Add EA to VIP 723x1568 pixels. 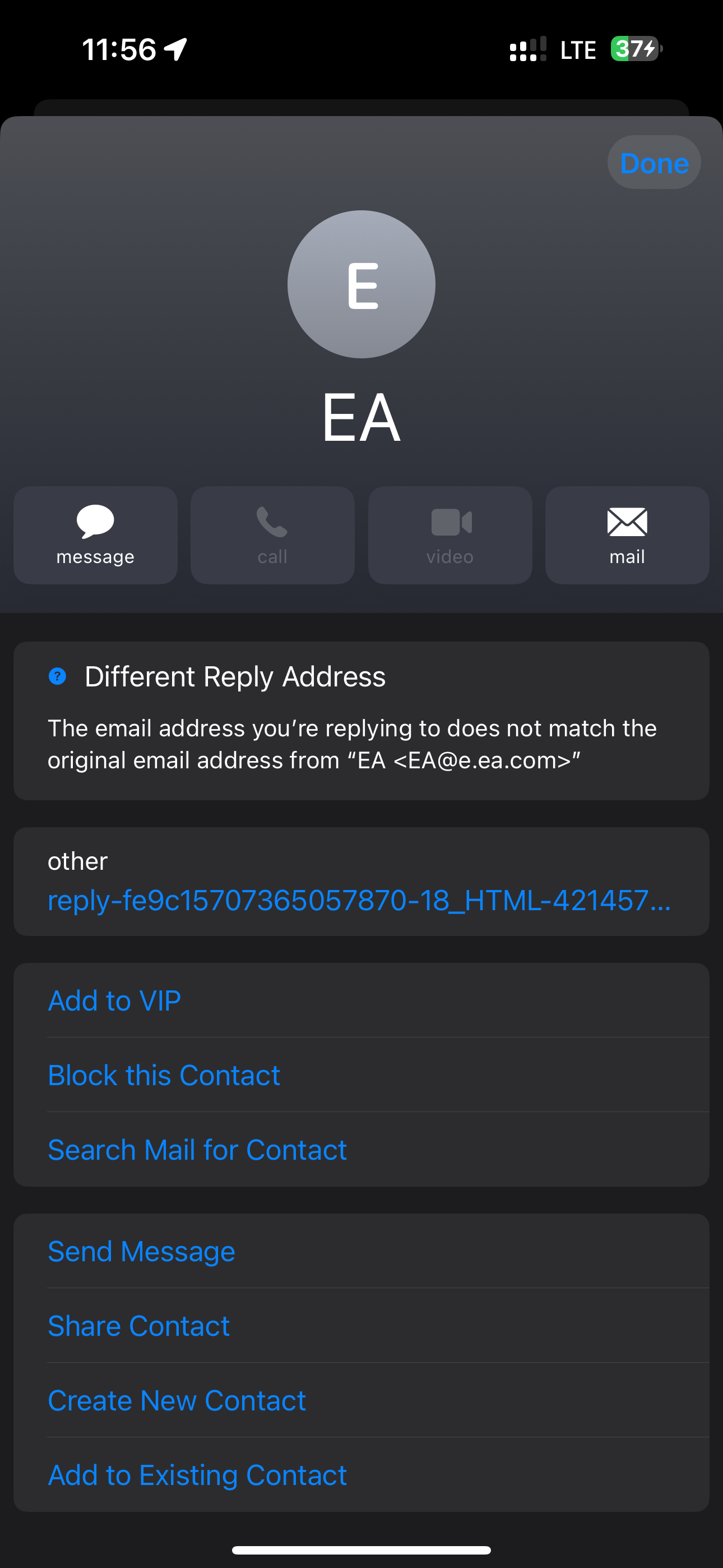click(114, 1000)
